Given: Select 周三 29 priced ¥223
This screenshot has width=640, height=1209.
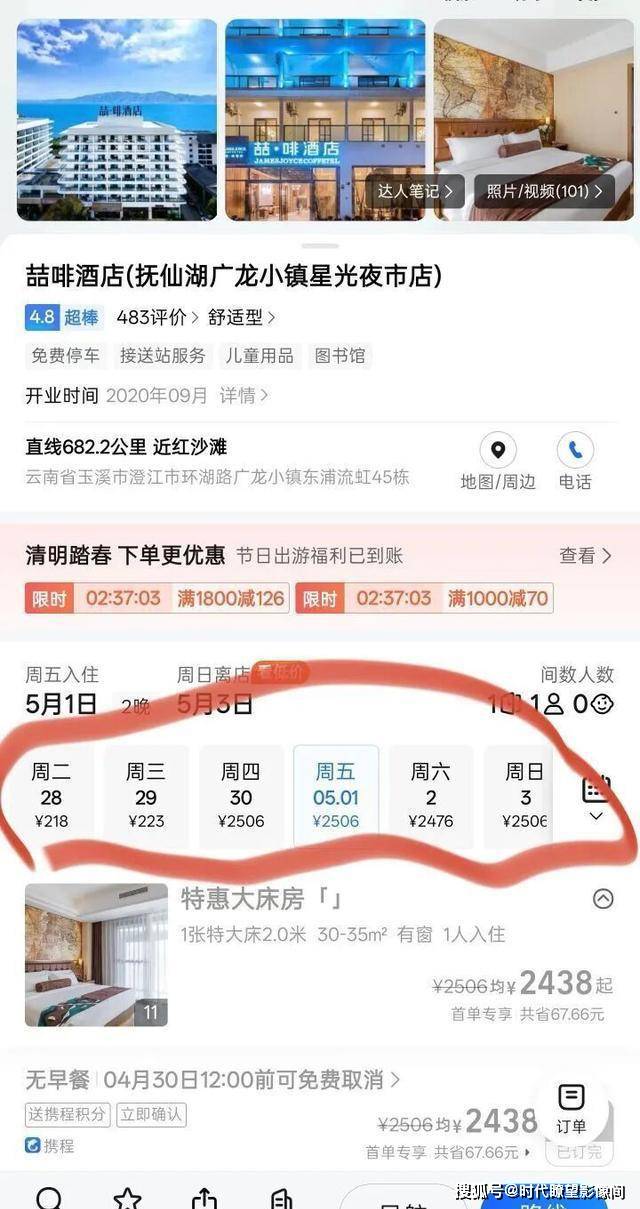Looking at the screenshot, I should [x=146, y=796].
